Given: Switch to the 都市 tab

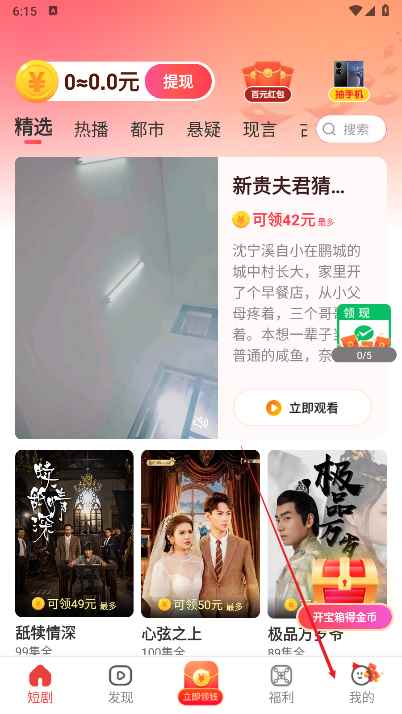Looking at the screenshot, I should click(147, 130).
